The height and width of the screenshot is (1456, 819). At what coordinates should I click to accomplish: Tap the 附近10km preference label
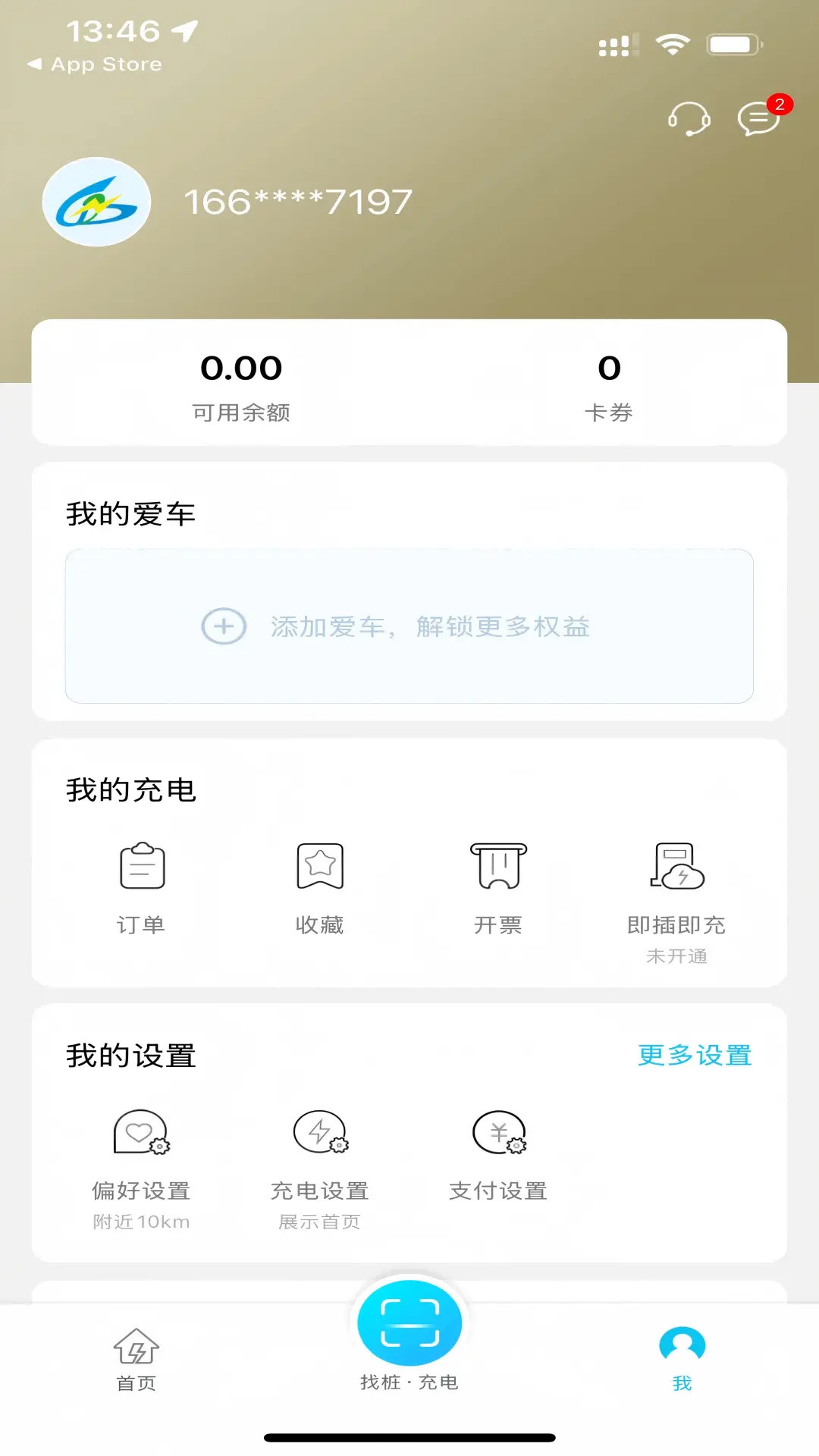pos(141,1220)
